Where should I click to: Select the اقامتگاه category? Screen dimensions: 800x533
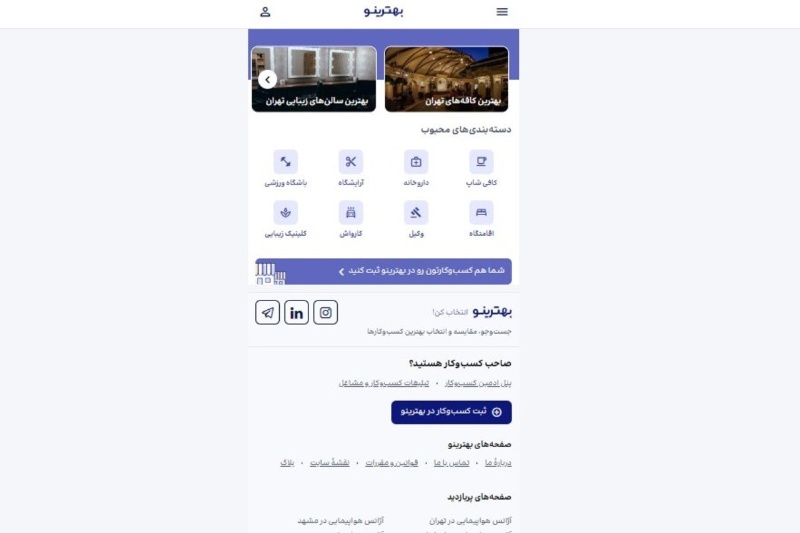coord(481,218)
